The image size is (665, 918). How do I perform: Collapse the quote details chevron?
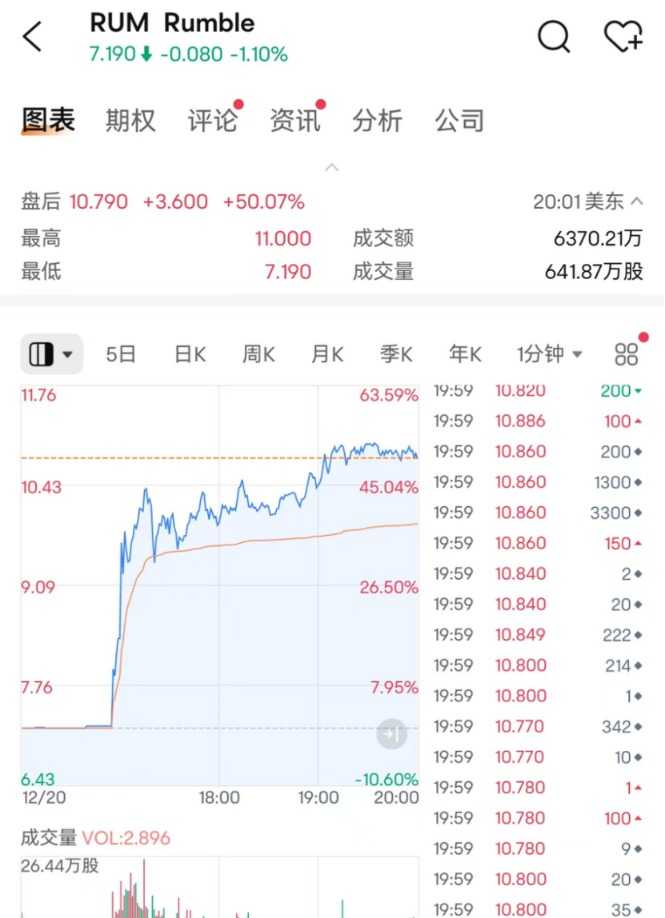(332, 167)
